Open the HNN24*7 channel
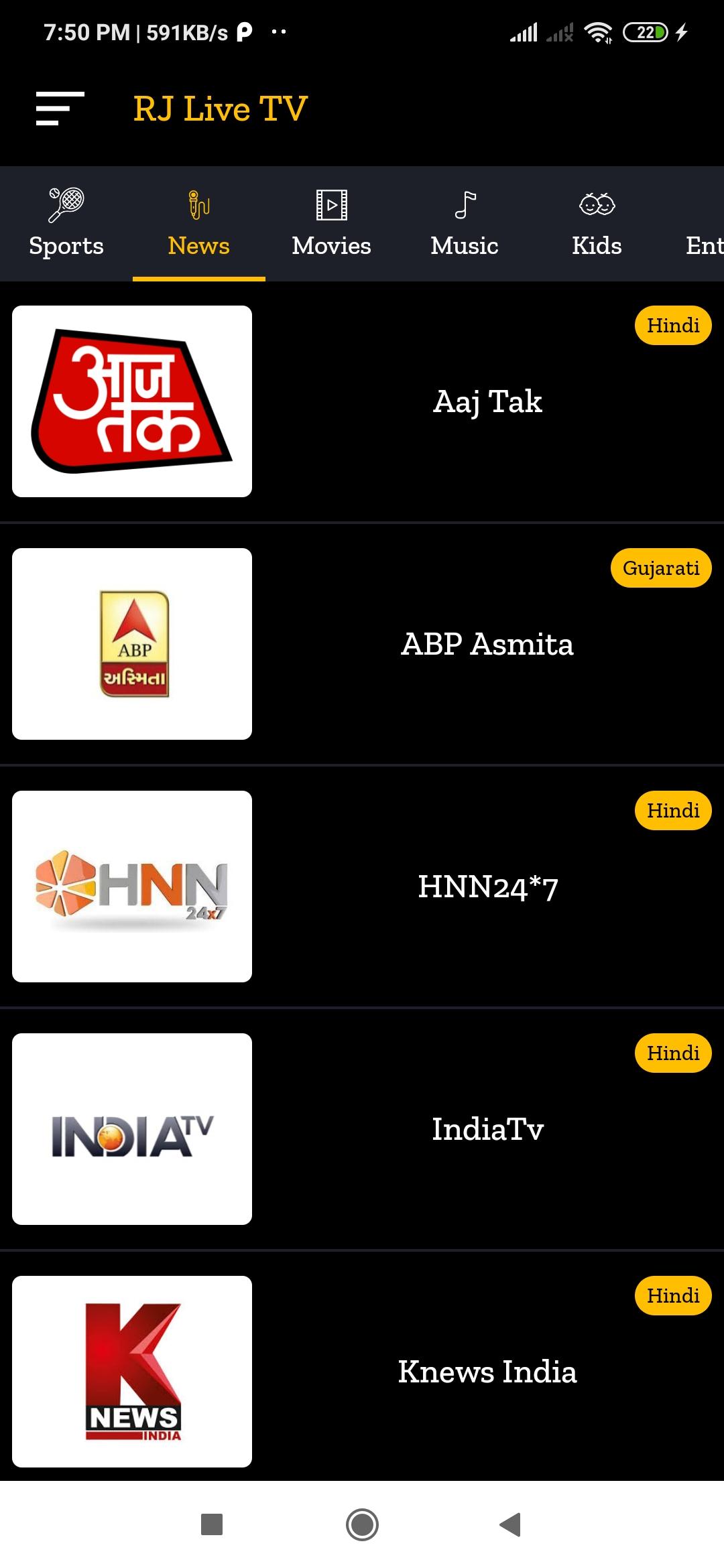 pyautogui.click(x=362, y=887)
